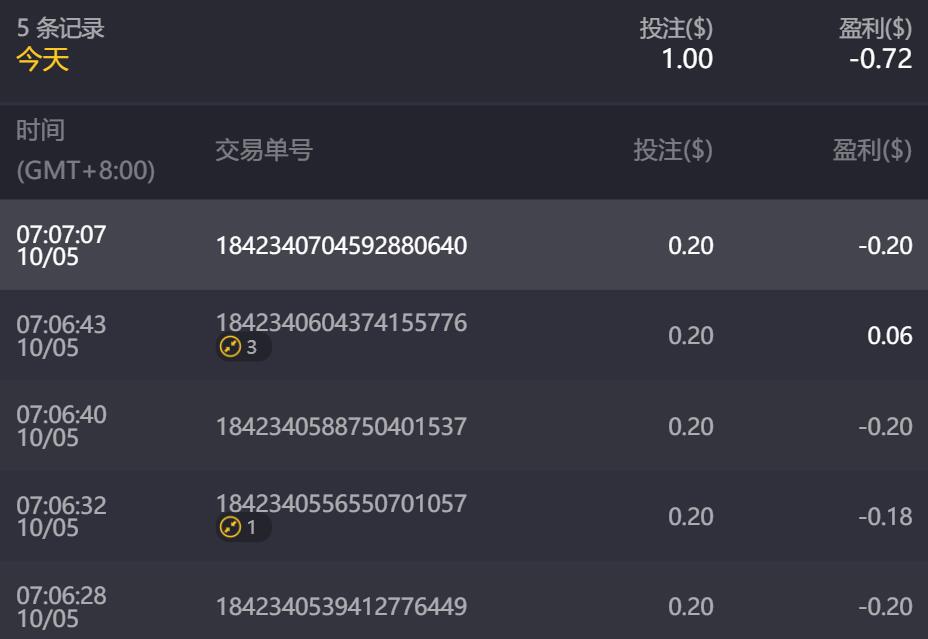Open the 今天 date filter

pos(43,60)
